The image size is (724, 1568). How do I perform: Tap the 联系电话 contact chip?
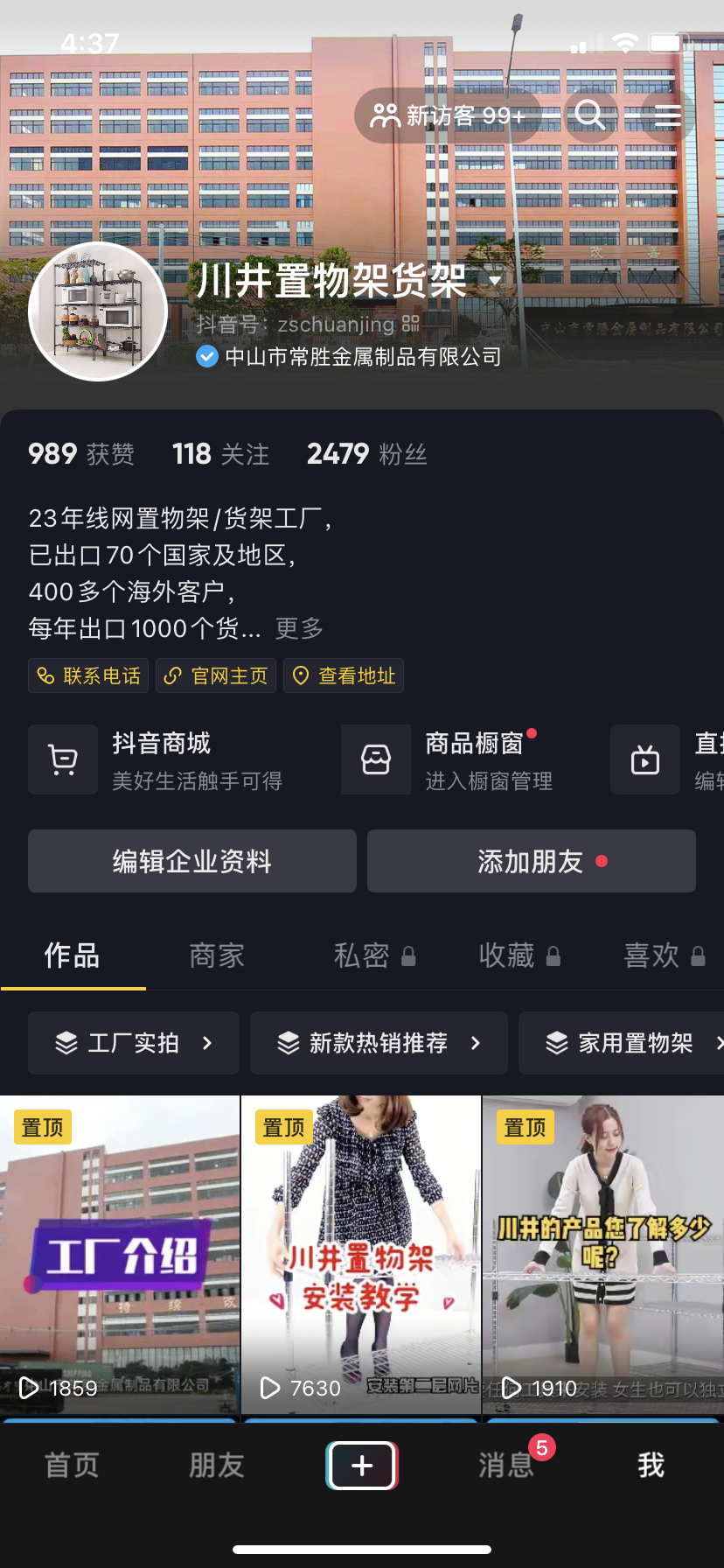pyautogui.click(x=89, y=675)
